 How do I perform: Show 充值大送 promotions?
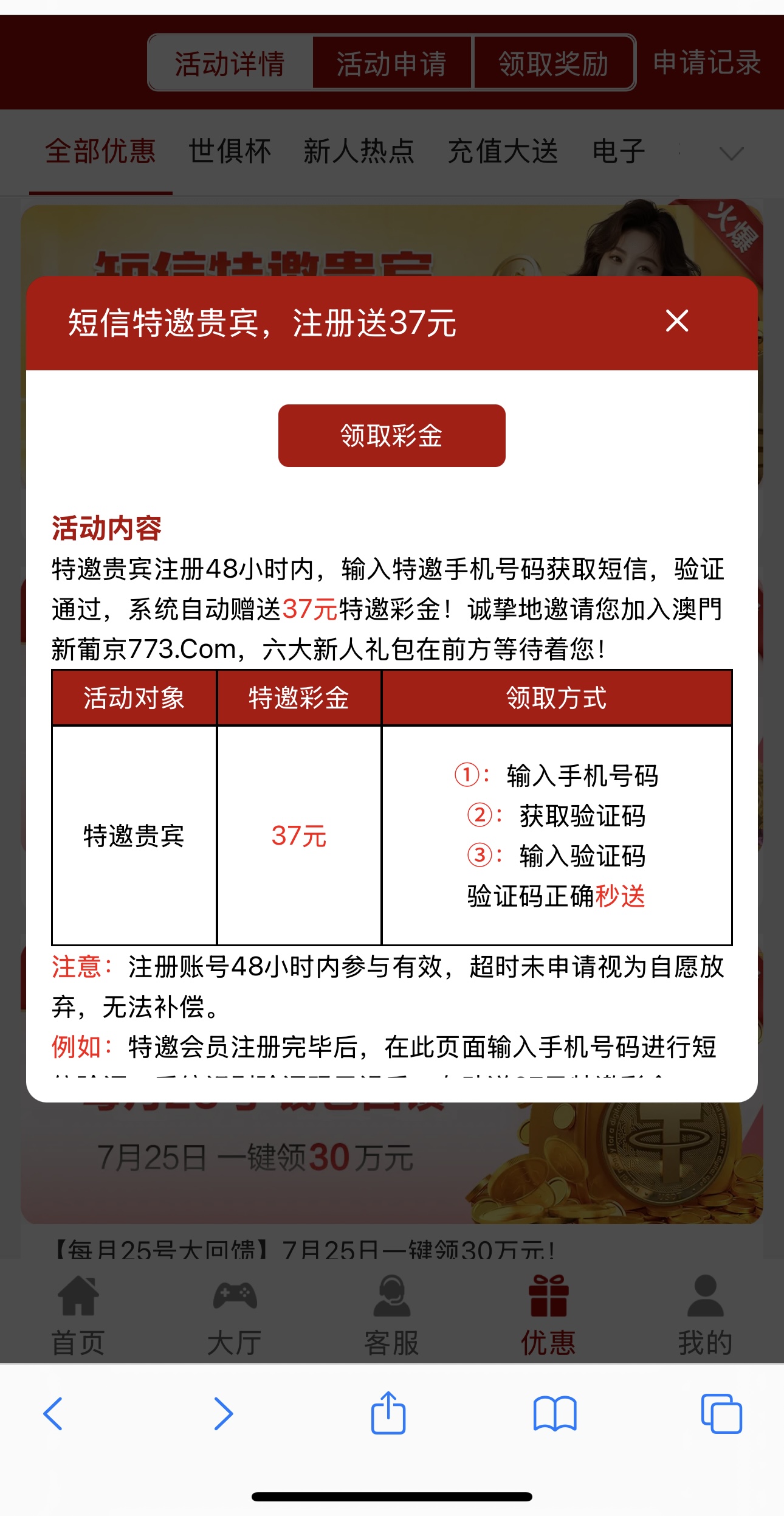click(503, 151)
